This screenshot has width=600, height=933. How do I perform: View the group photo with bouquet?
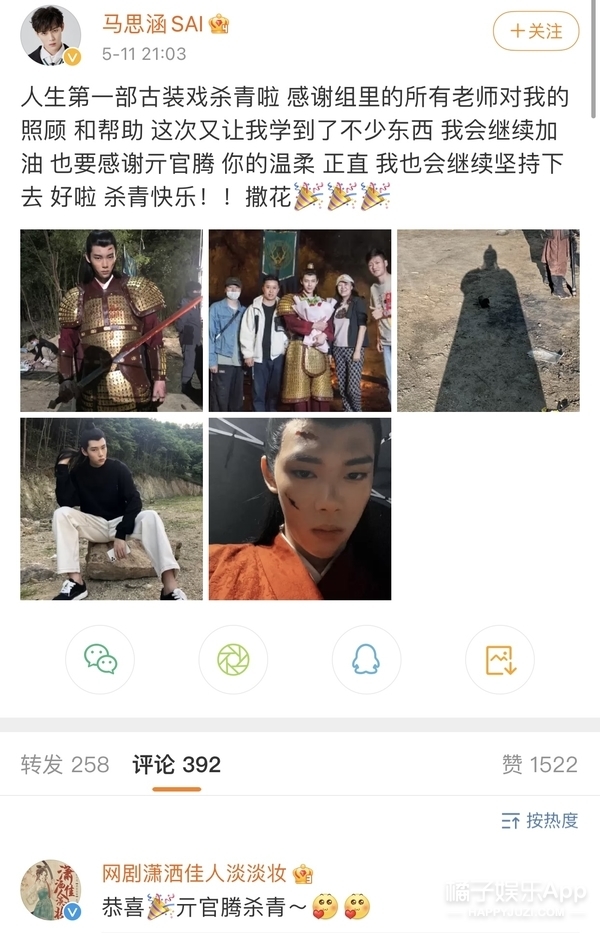[300, 320]
